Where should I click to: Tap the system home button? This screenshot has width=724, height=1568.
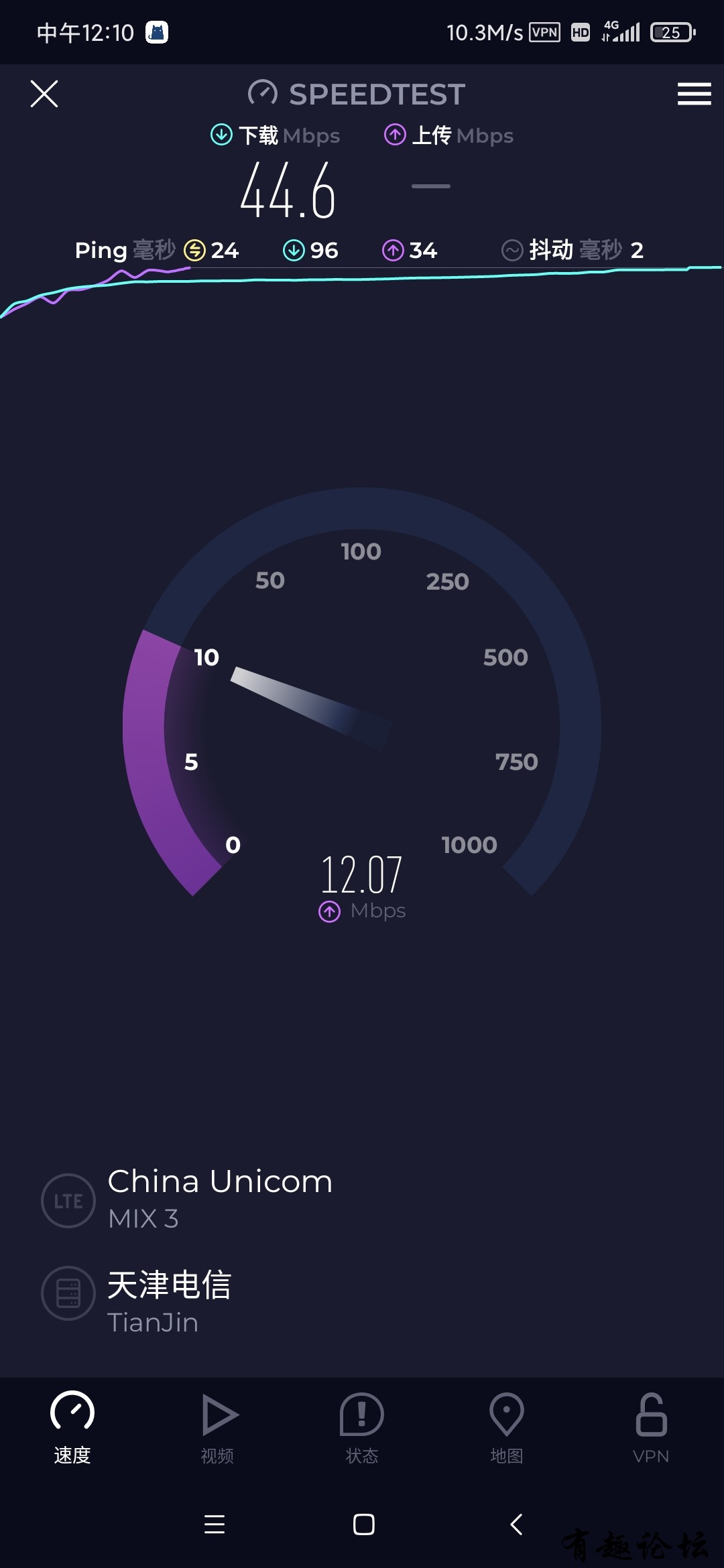click(363, 1524)
